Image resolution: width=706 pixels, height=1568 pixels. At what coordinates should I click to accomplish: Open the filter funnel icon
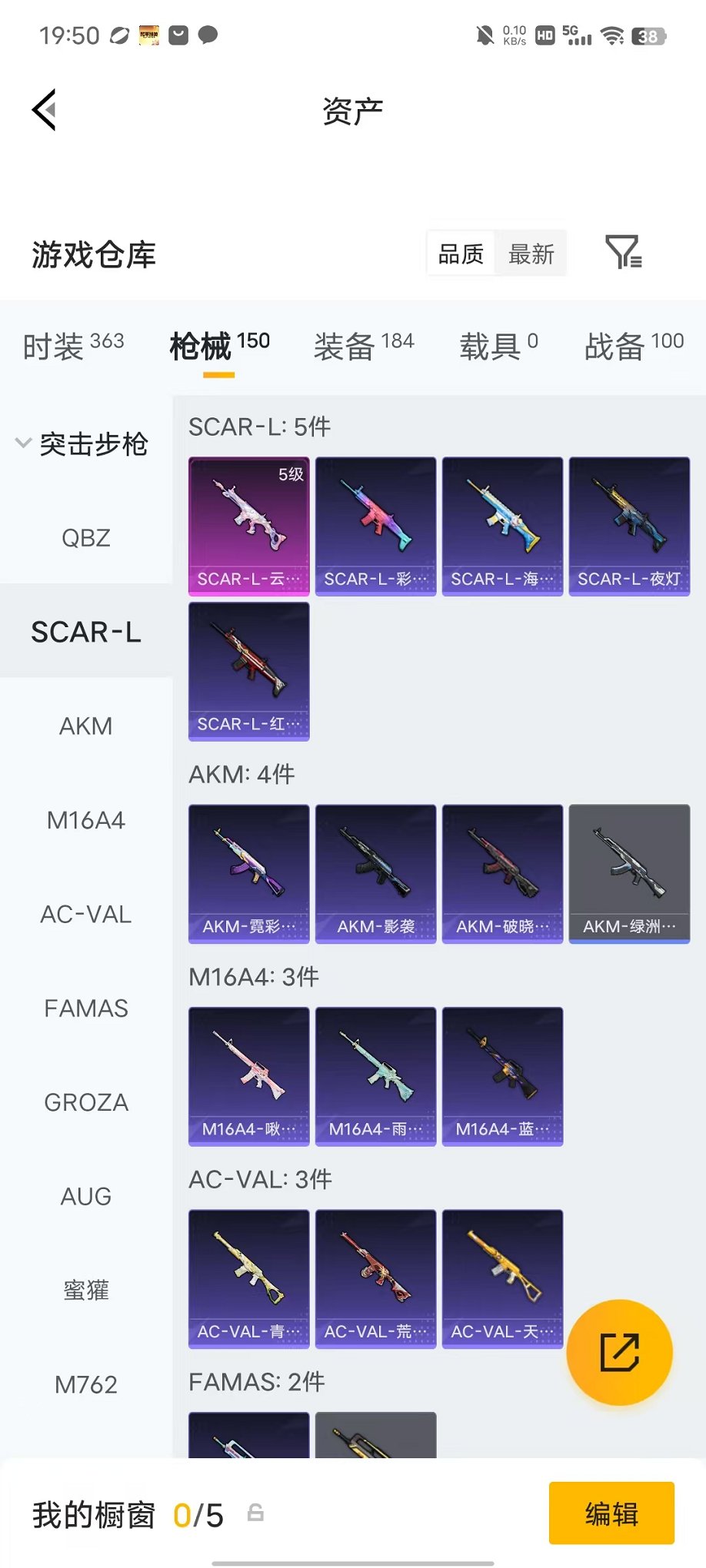[623, 252]
